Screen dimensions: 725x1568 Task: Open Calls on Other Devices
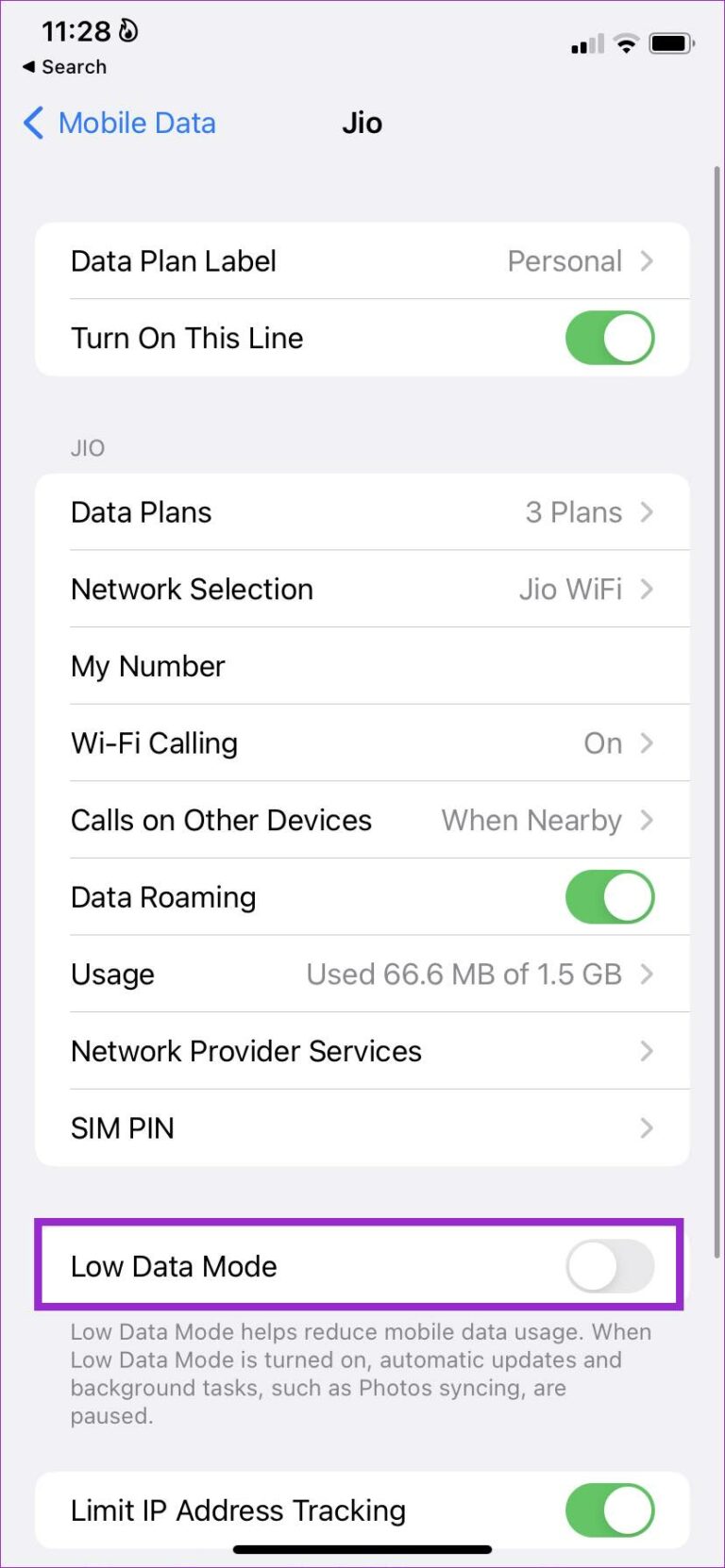coord(362,821)
